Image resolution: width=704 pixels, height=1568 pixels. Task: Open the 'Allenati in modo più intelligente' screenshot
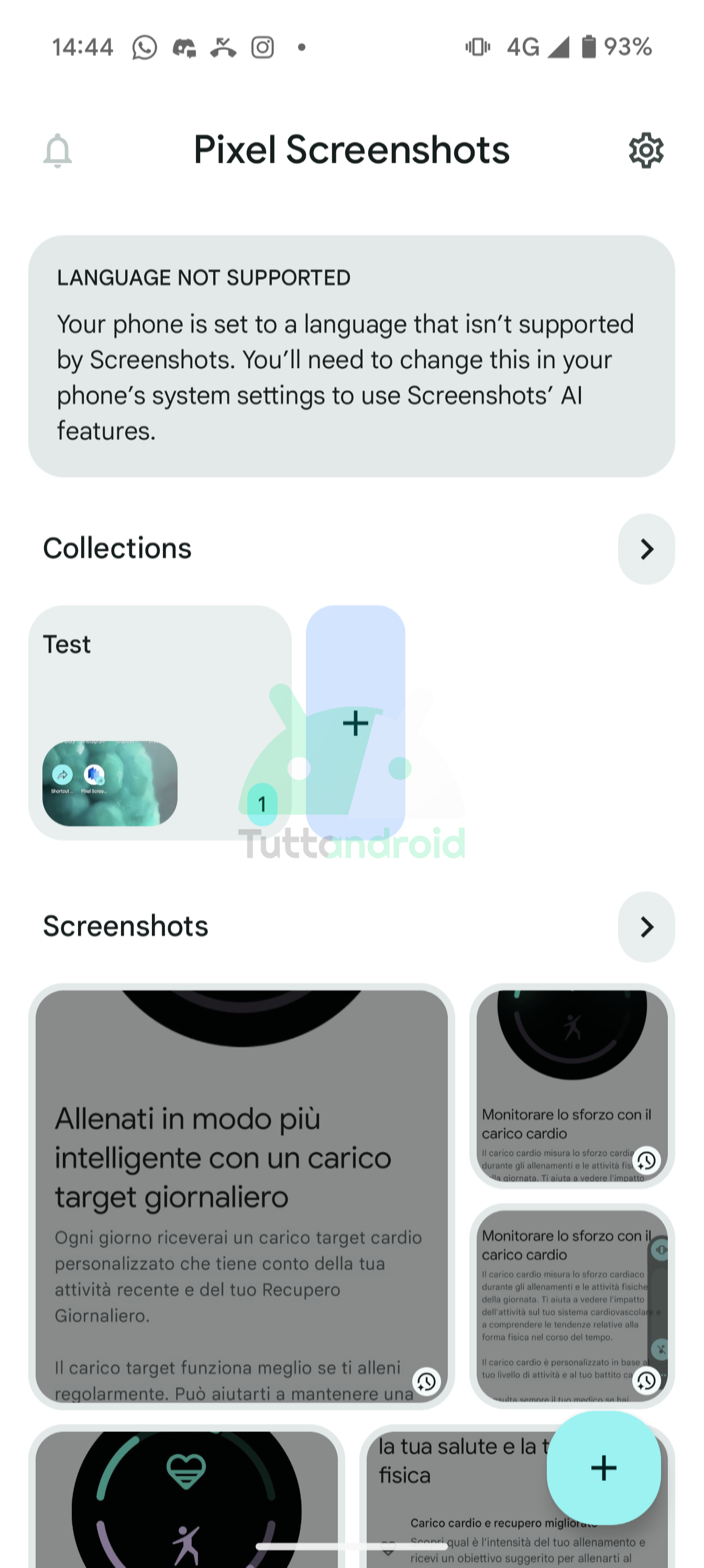coord(241,1196)
